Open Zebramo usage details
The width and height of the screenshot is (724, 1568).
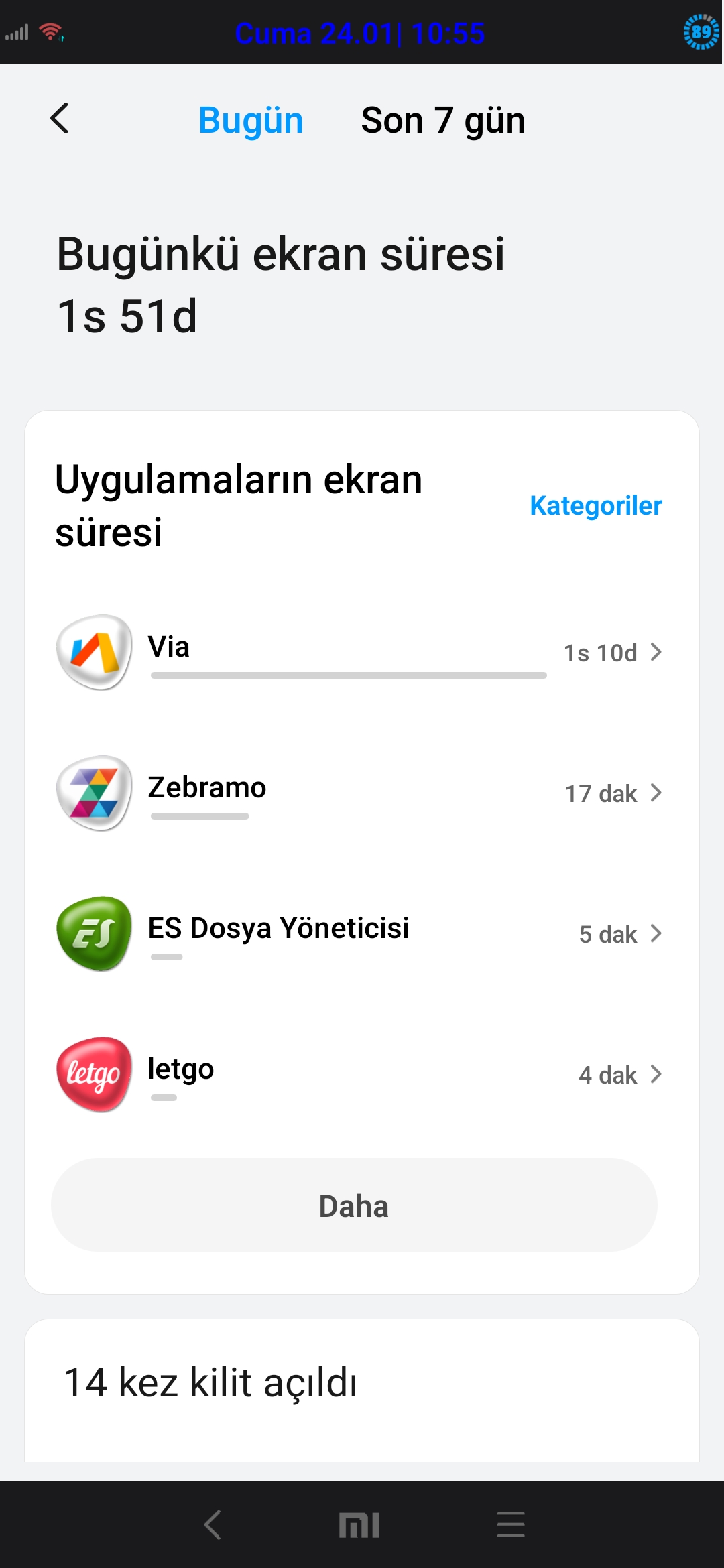(x=361, y=793)
